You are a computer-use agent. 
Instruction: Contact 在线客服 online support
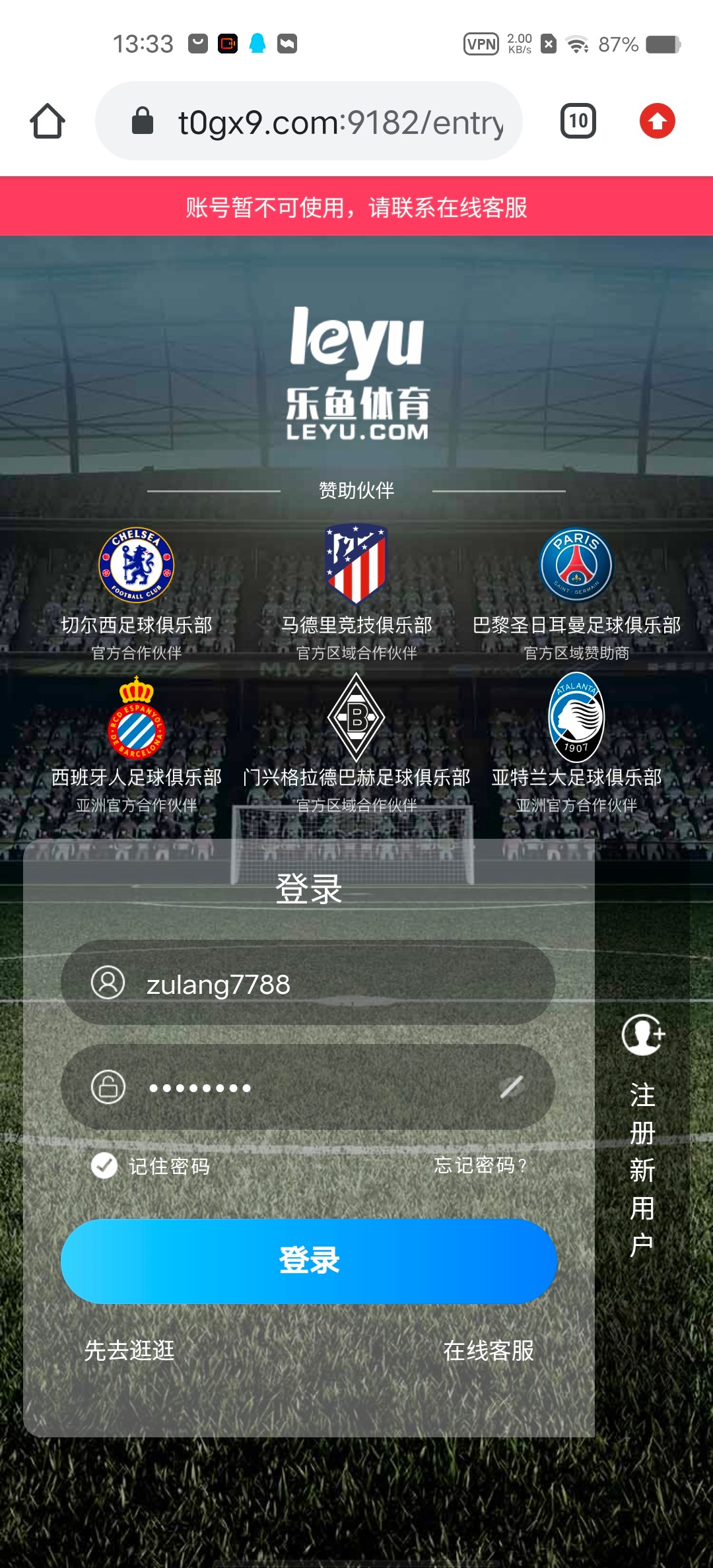tap(489, 1351)
